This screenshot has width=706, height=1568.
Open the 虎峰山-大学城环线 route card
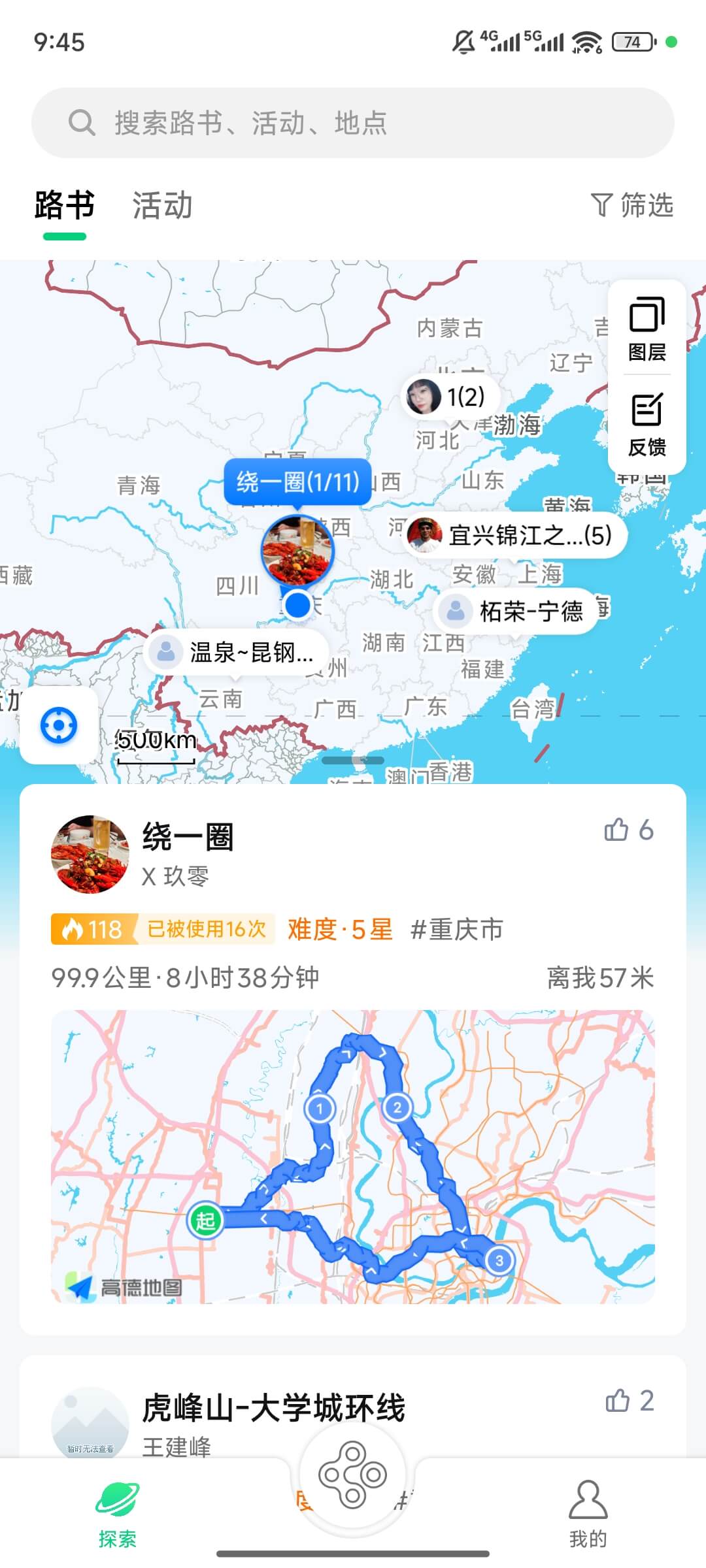coord(273,1407)
